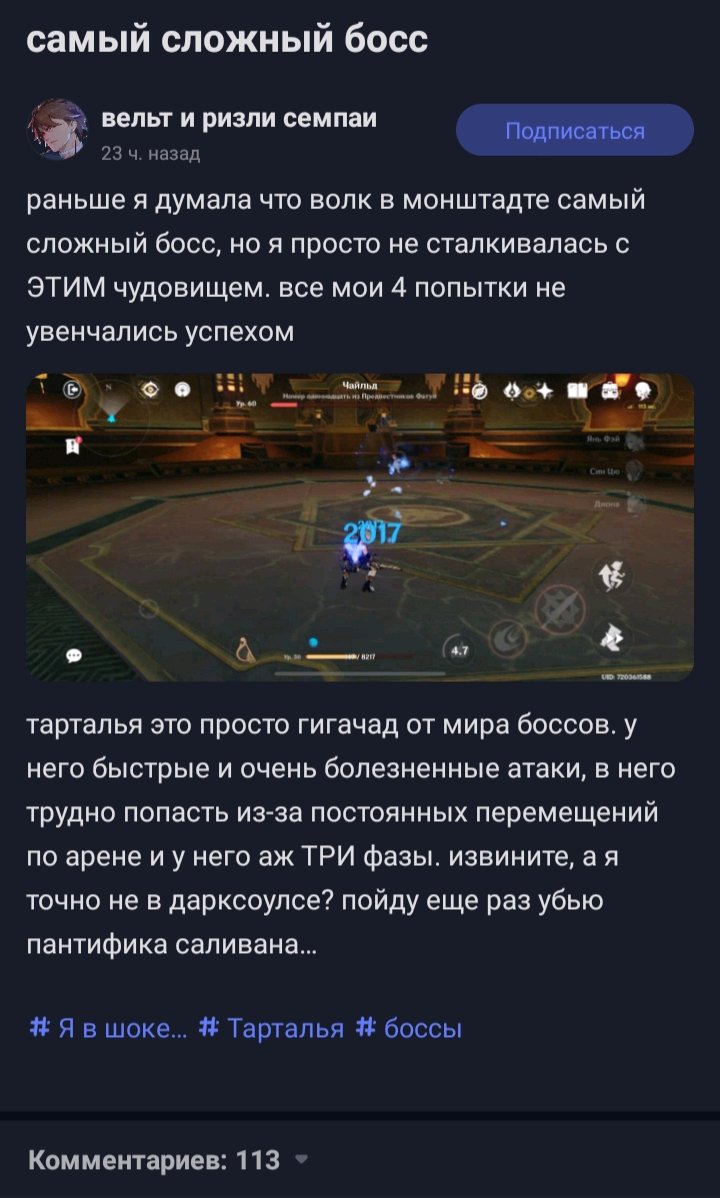This screenshot has height=1198, width=720.
Task: Open the author's avatar profile
Action: pos(57,130)
